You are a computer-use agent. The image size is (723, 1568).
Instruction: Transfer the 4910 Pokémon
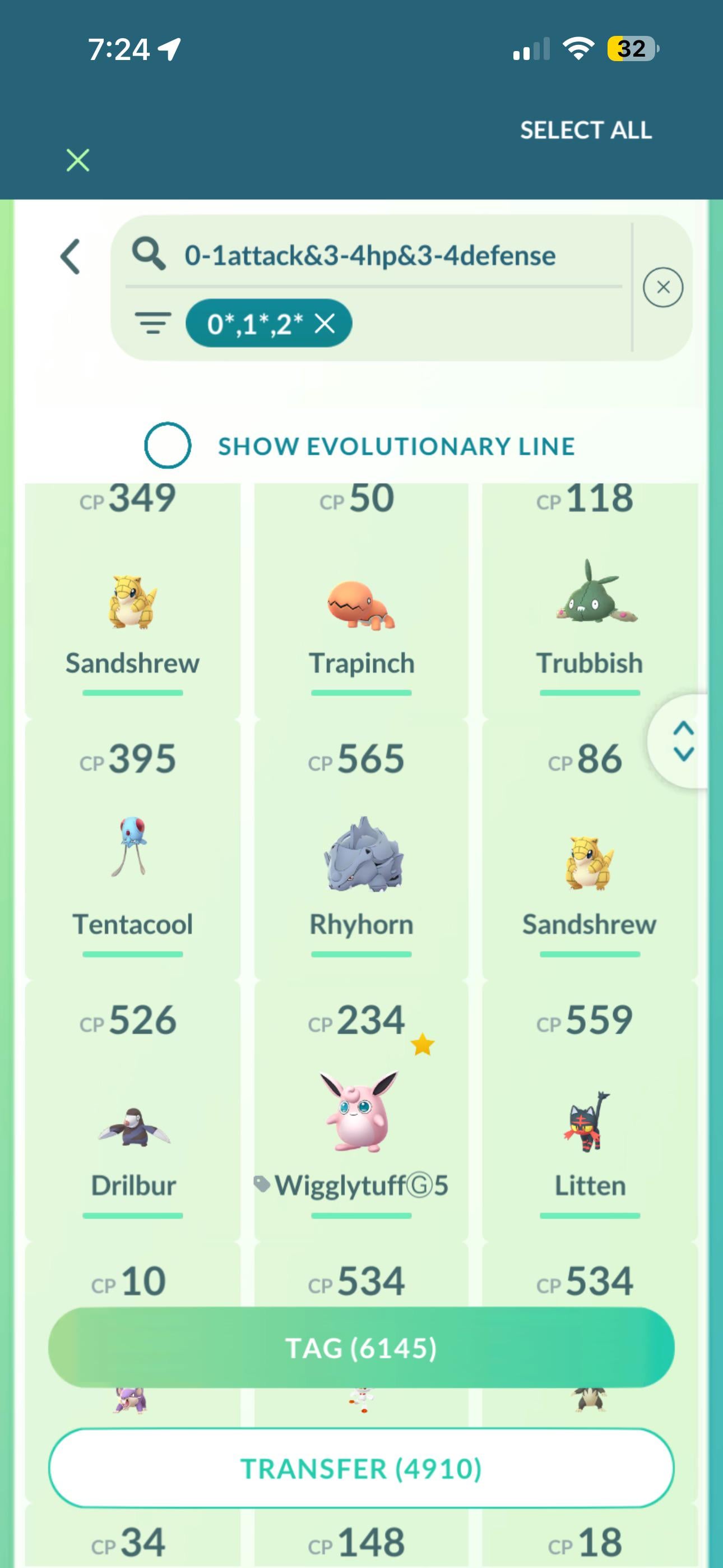point(361,1468)
